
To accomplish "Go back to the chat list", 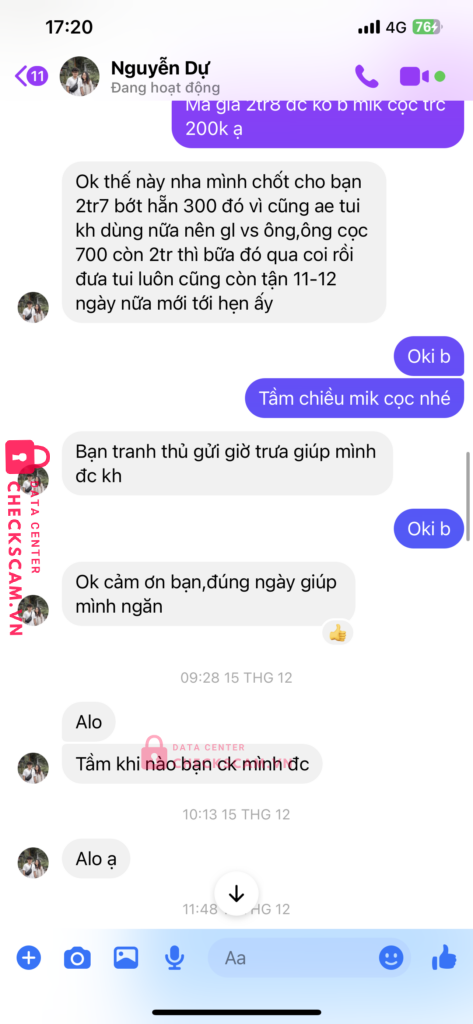I will tap(31, 76).
